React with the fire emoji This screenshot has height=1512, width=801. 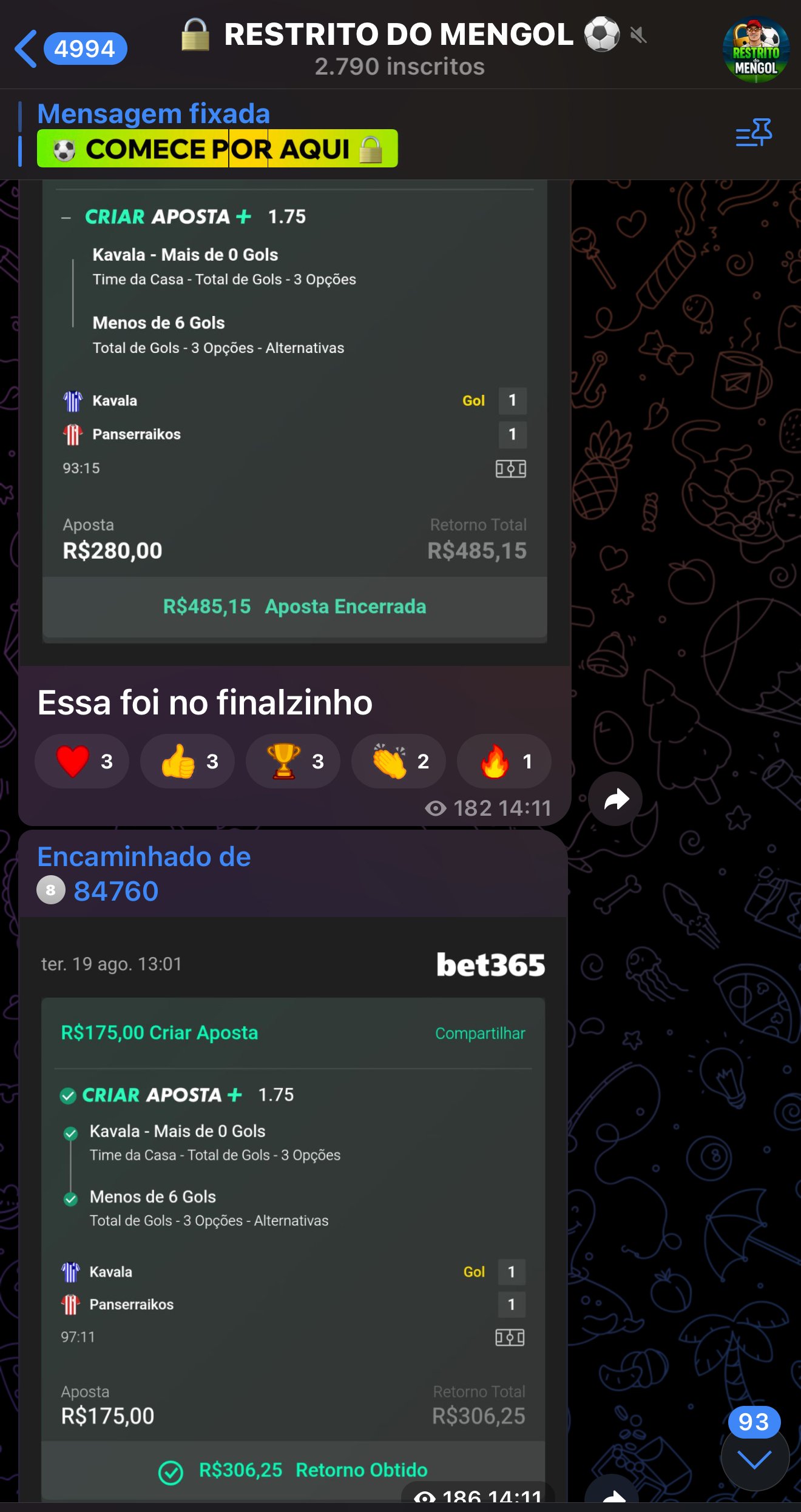click(x=504, y=761)
